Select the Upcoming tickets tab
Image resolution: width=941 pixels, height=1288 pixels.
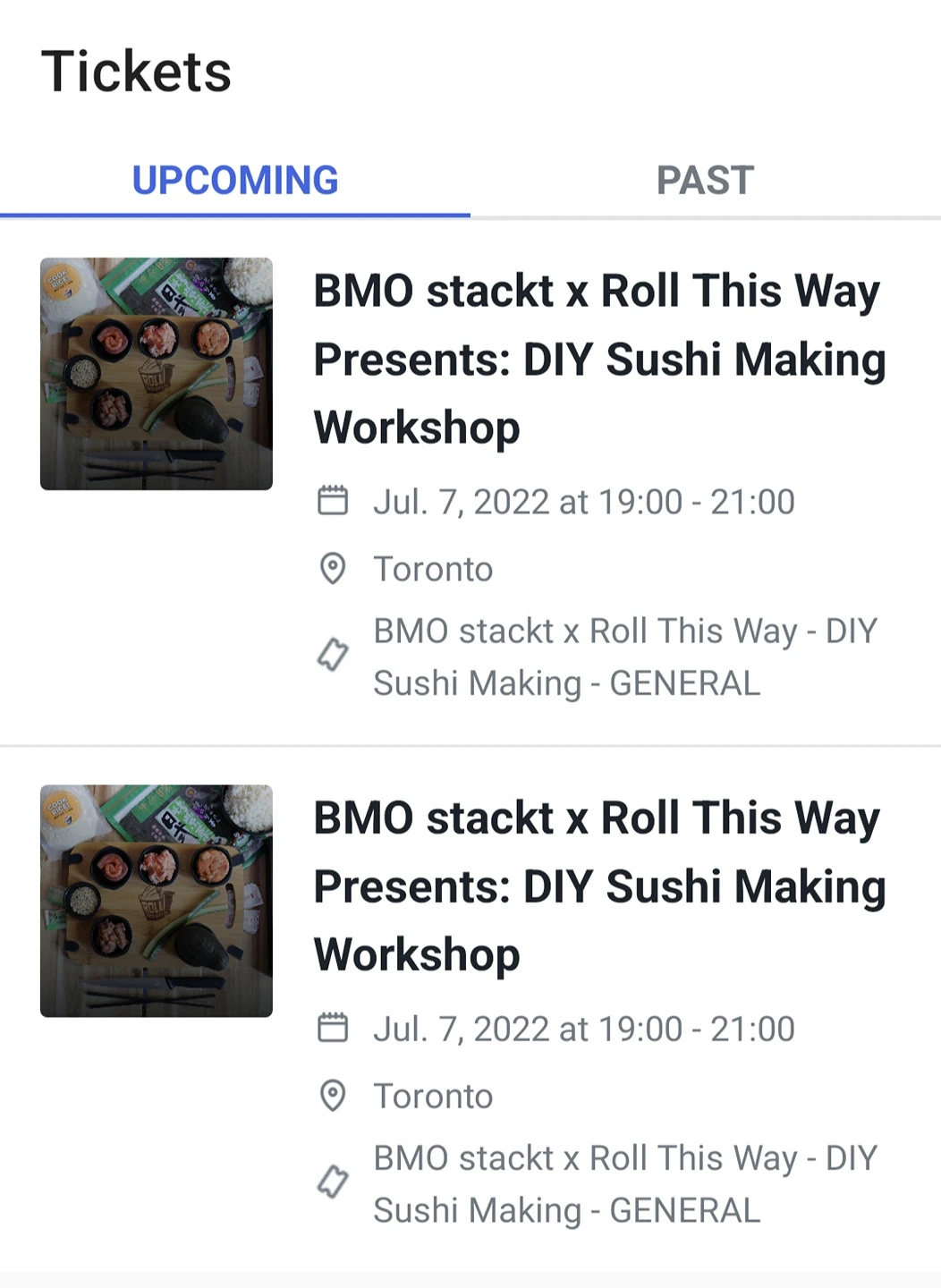click(x=235, y=181)
